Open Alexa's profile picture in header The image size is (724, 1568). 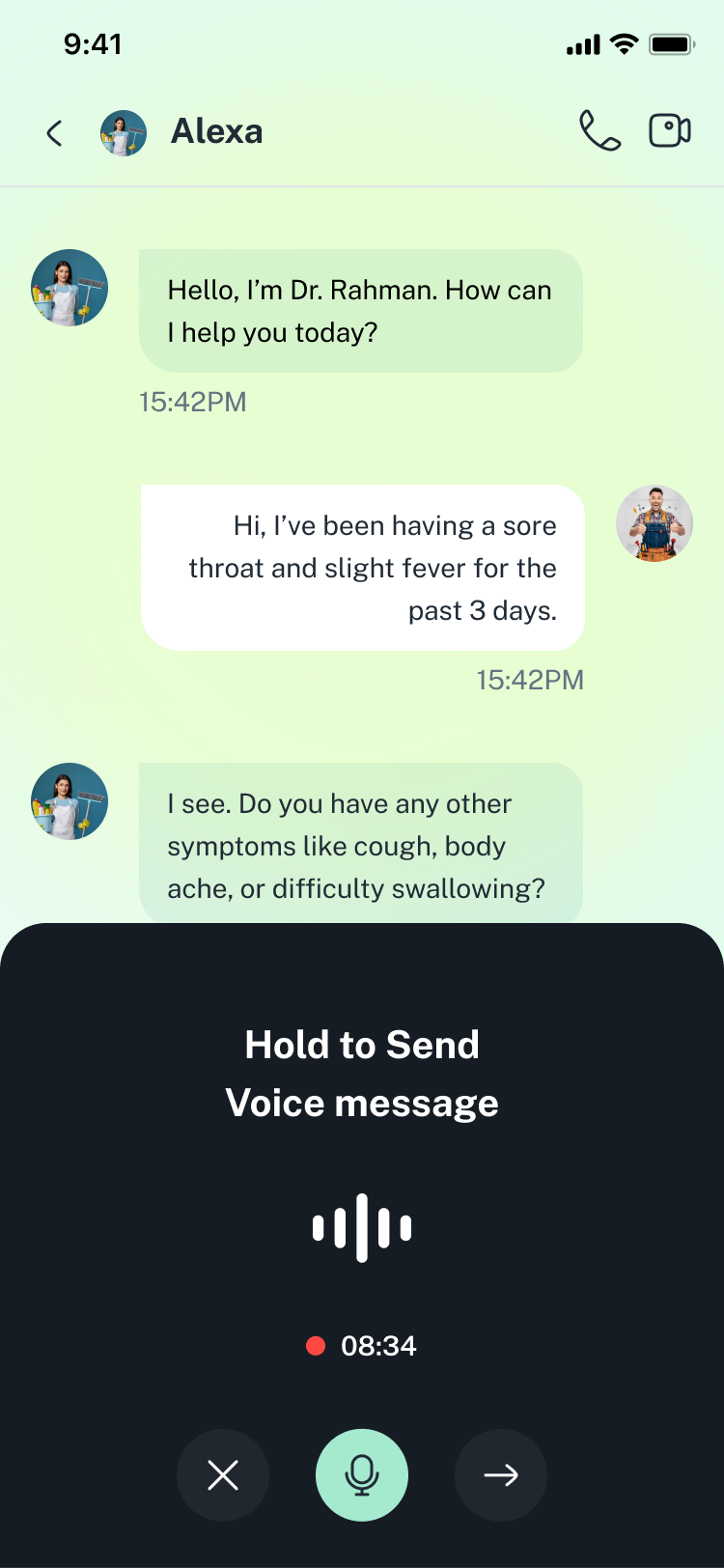click(x=124, y=132)
